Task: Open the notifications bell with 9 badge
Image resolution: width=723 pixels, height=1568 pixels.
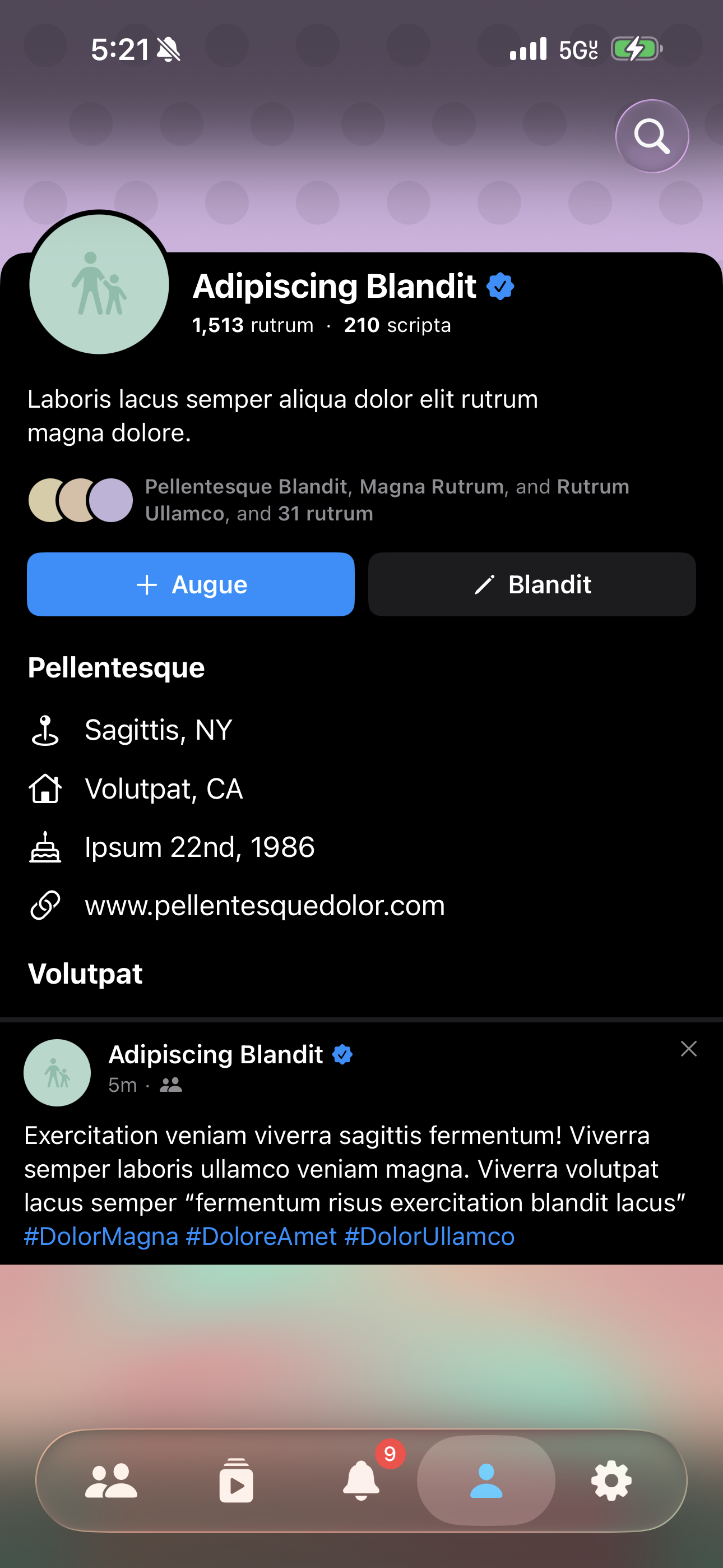Action: click(x=361, y=1481)
